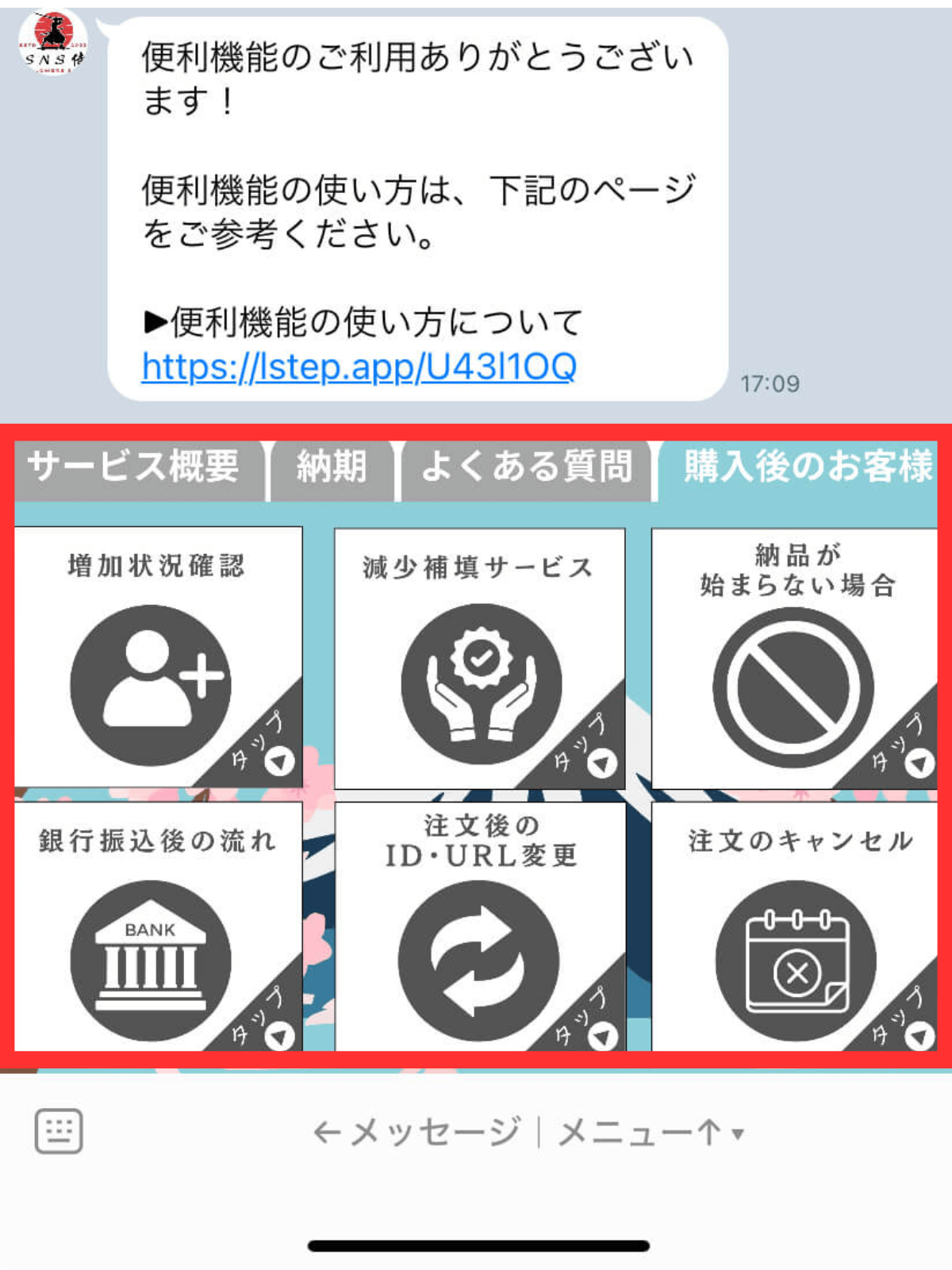Open the 注文後のID・URL変更 tile
Viewport: 952px width, 1270px height.
tap(479, 927)
